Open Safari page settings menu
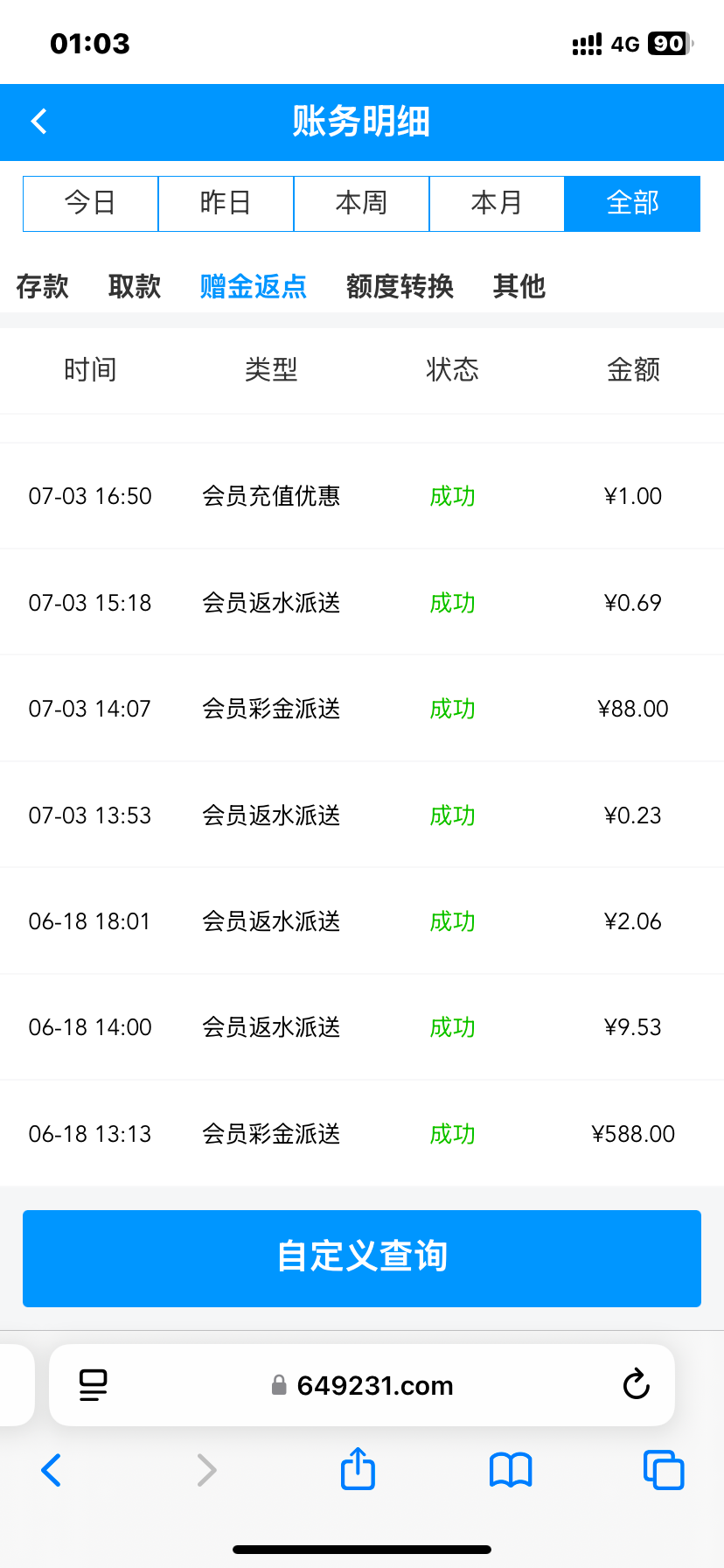 93,1385
